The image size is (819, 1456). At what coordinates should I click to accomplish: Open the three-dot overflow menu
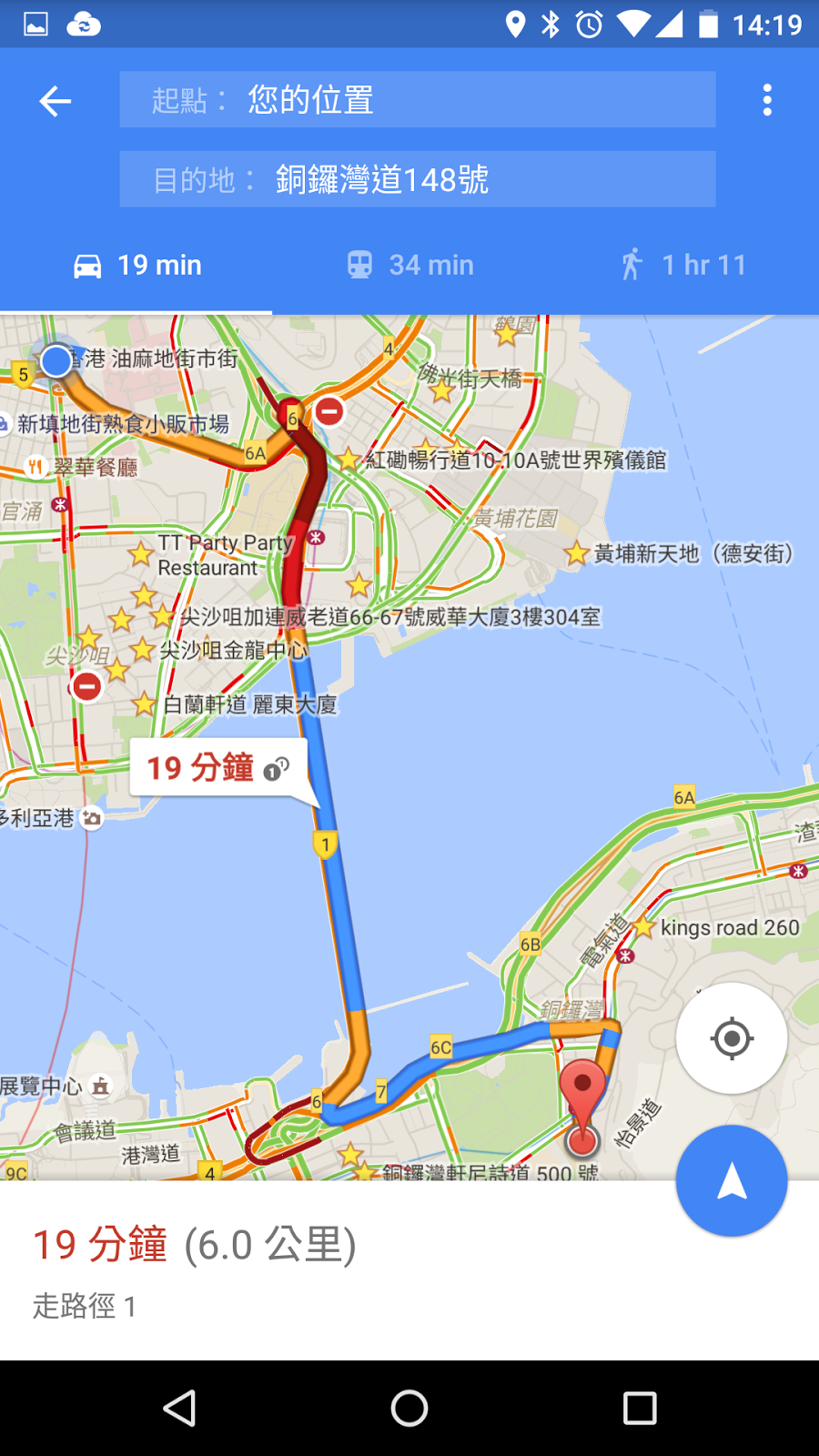tap(767, 100)
